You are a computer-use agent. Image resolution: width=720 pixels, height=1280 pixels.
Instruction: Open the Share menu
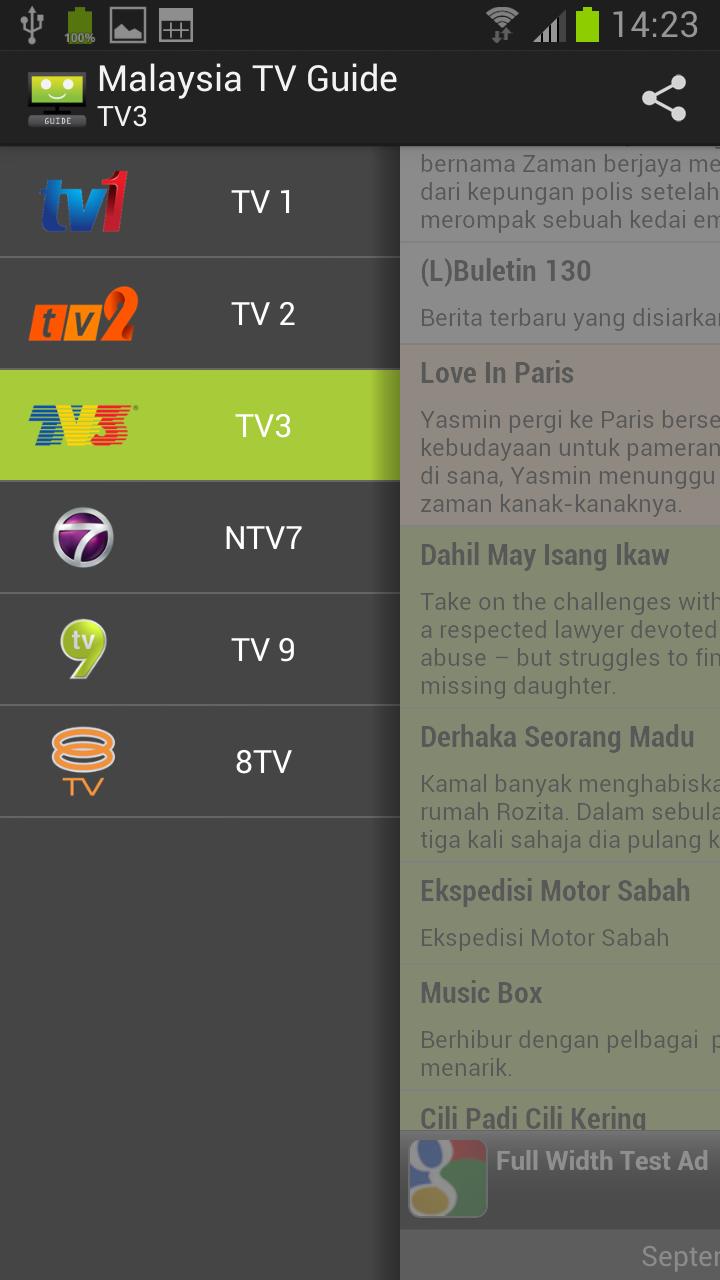pyautogui.click(x=663, y=97)
